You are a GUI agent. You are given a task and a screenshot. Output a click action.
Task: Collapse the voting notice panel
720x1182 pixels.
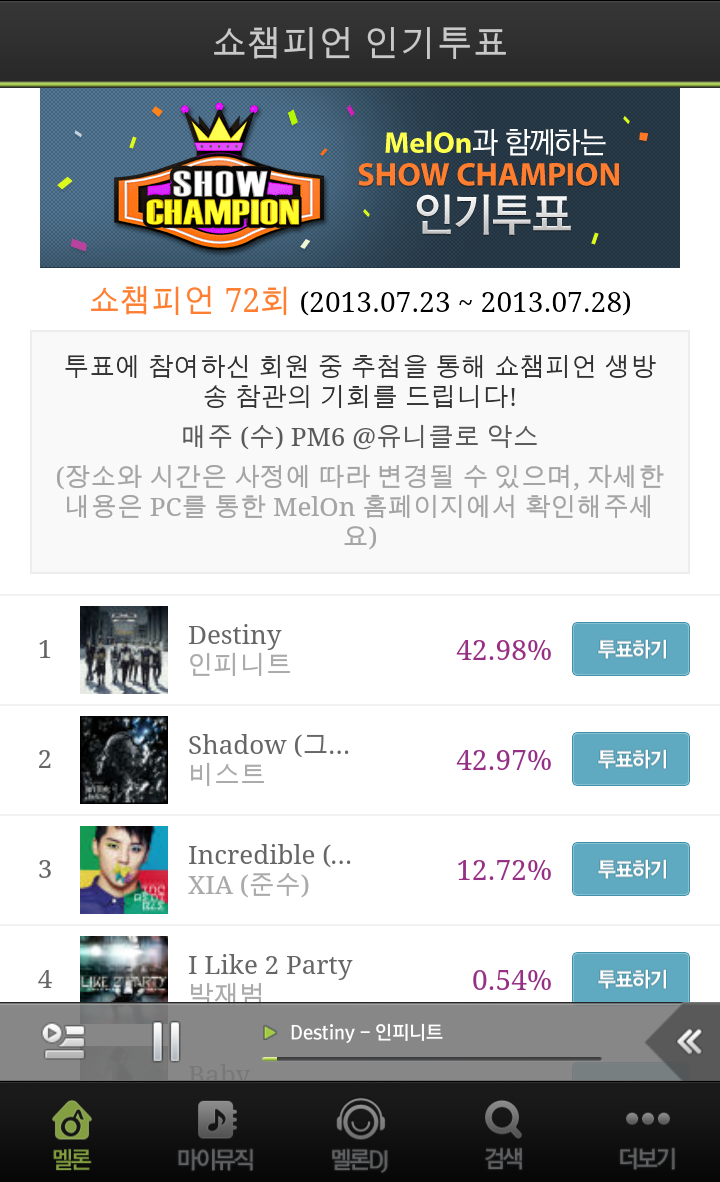coord(359,448)
